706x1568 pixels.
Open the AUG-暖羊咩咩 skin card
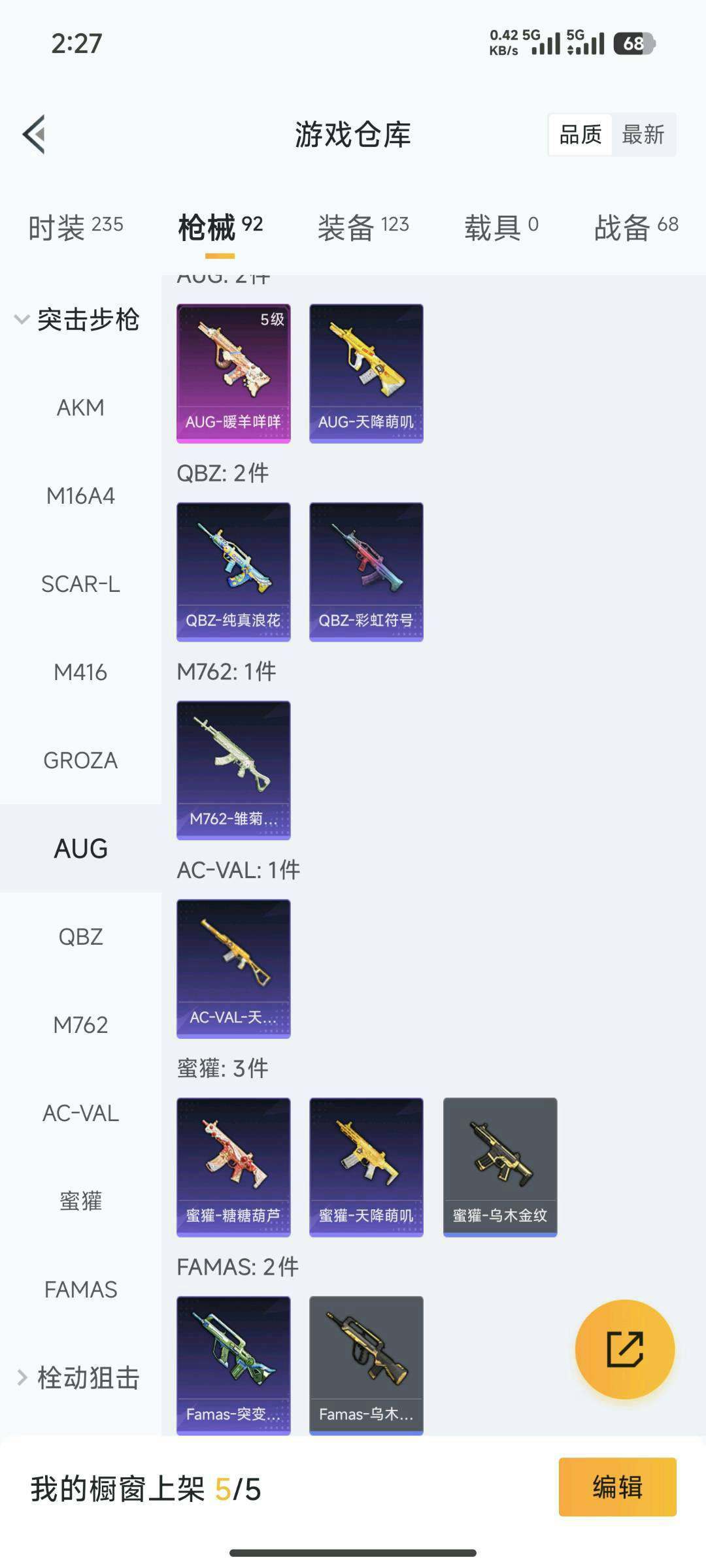[x=233, y=374]
